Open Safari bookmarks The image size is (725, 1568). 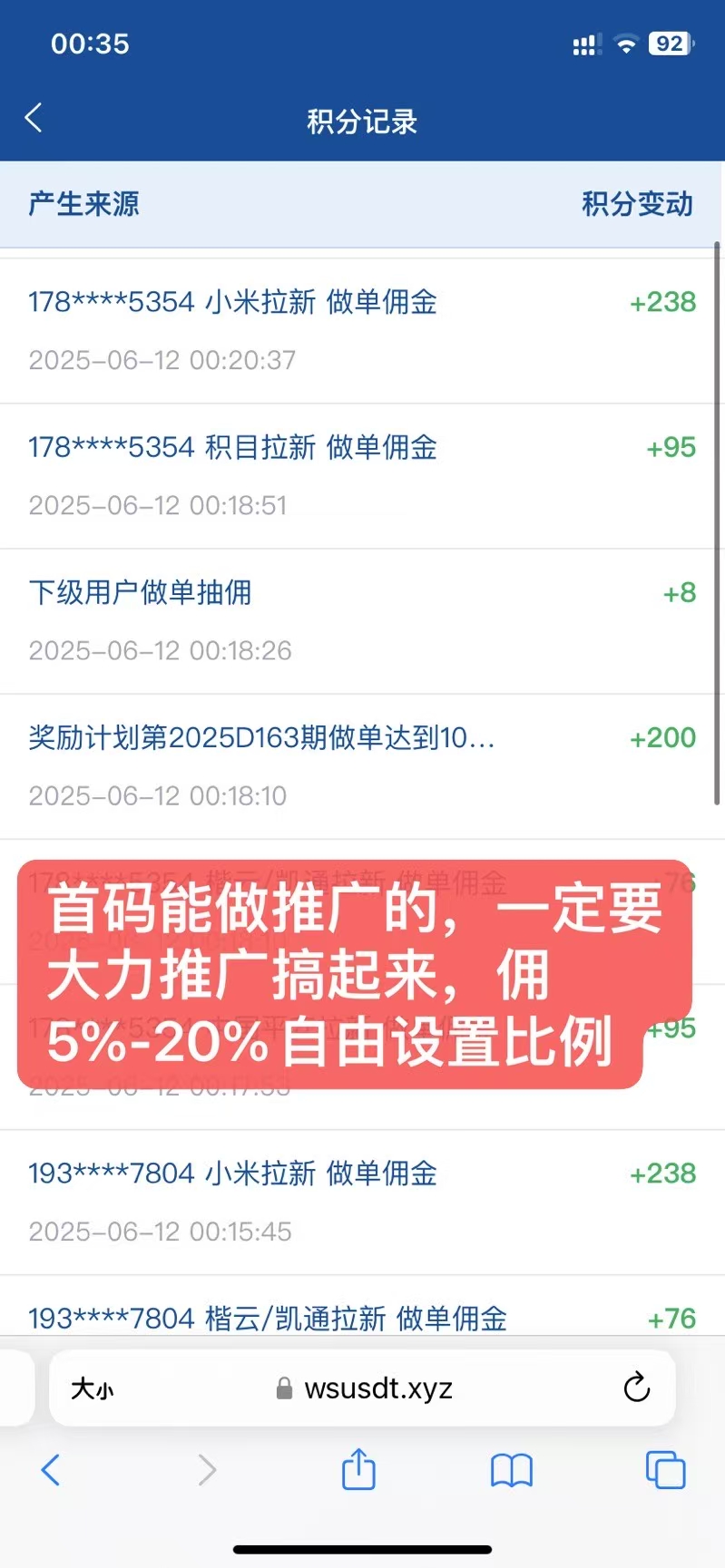tap(512, 1470)
